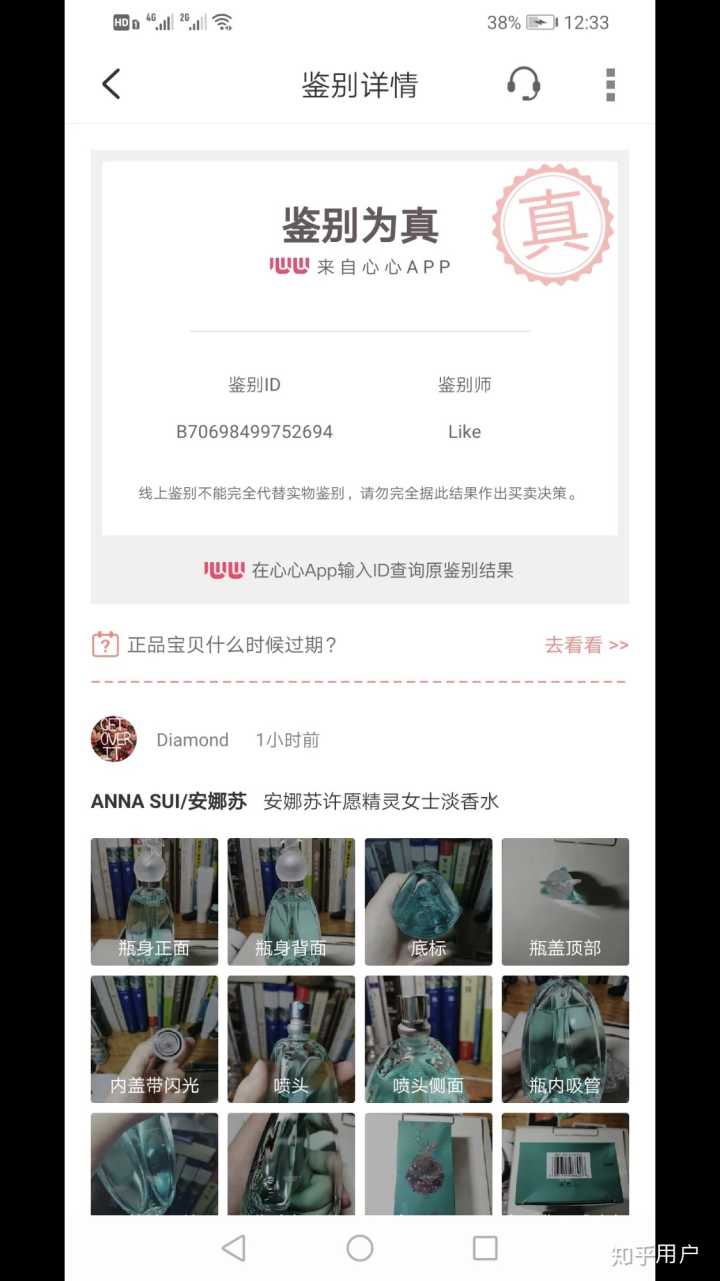
Task: Enlarge the 喷头 photo
Action: [x=291, y=1039]
